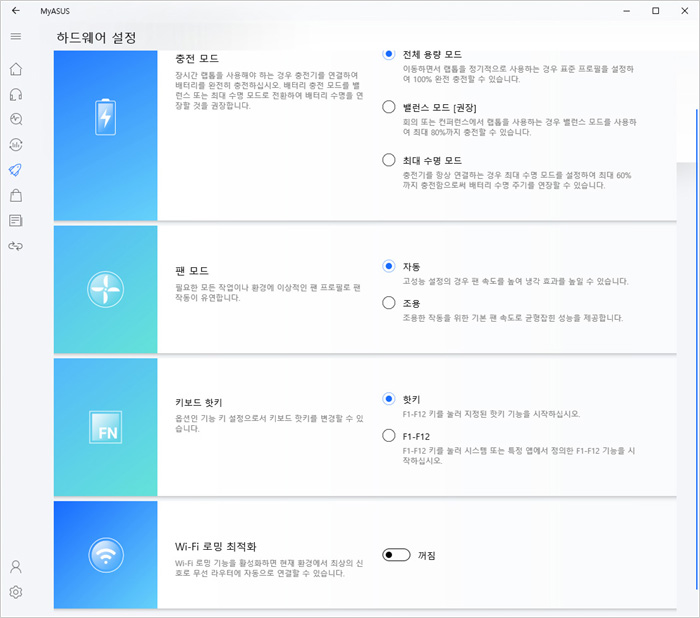Open the hamburger navigation menu

click(16, 36)
